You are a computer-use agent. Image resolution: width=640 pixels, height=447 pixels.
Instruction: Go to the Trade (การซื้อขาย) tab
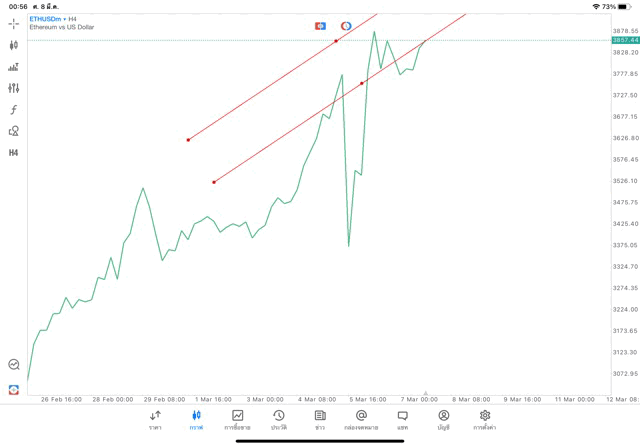pos(237,420)
